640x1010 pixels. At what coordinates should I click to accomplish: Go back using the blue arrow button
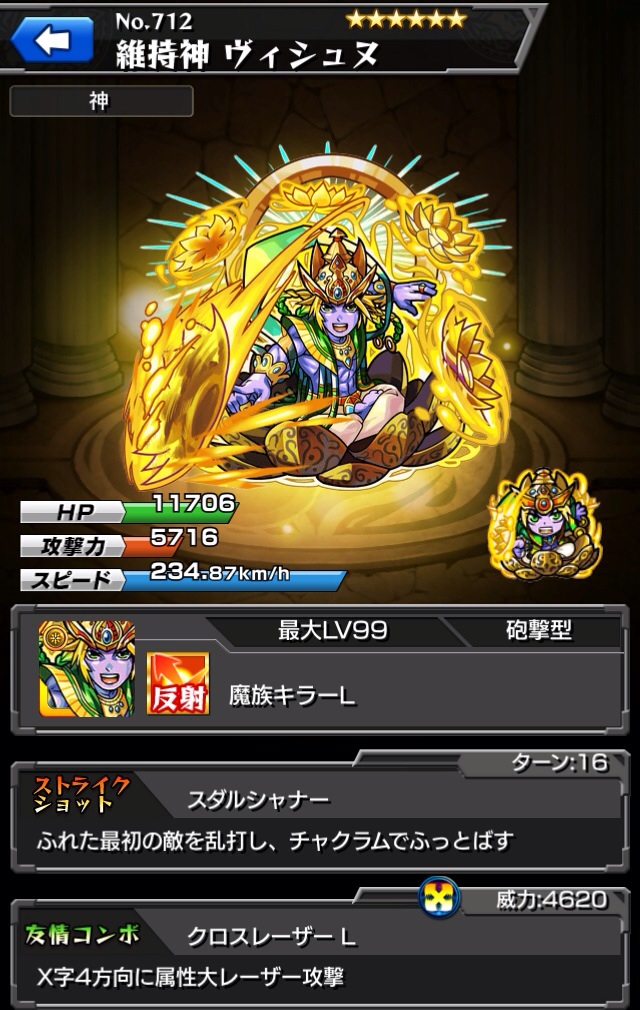click(x=51, y=39)
